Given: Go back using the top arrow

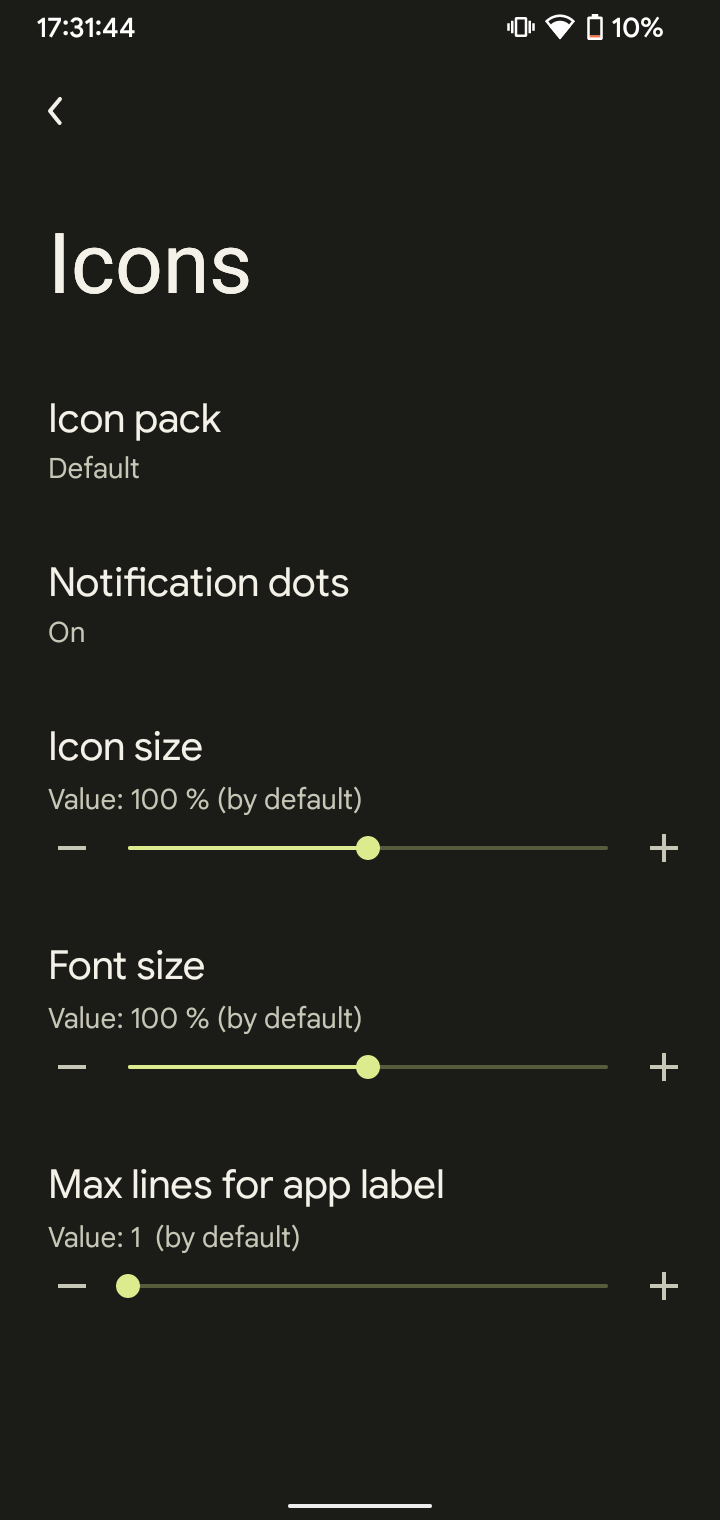Looking at the screenshot, I should point(56,111).
